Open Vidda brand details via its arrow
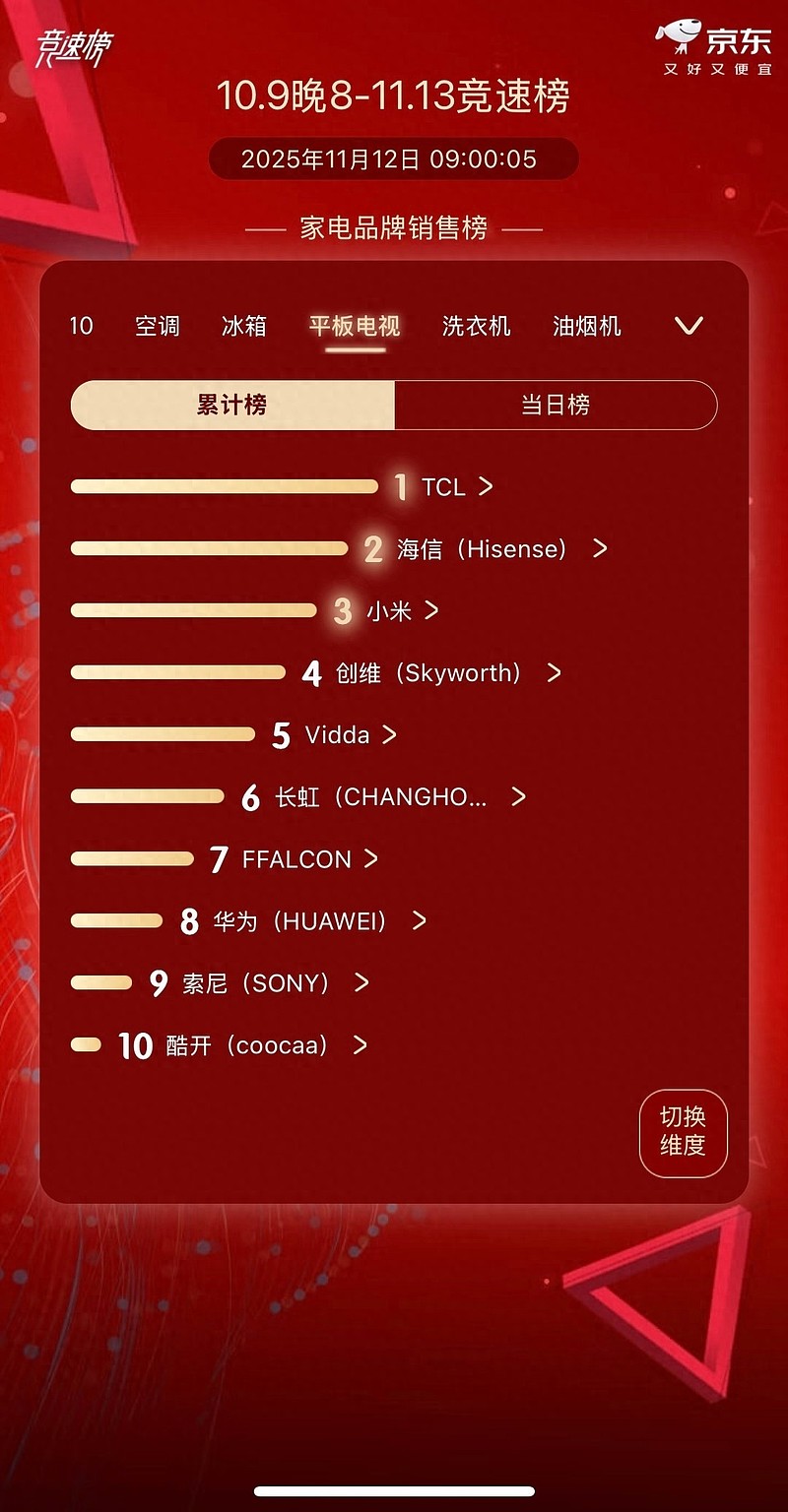The image size is (788, 1512). pyautogui.click(x=391, y=734)
